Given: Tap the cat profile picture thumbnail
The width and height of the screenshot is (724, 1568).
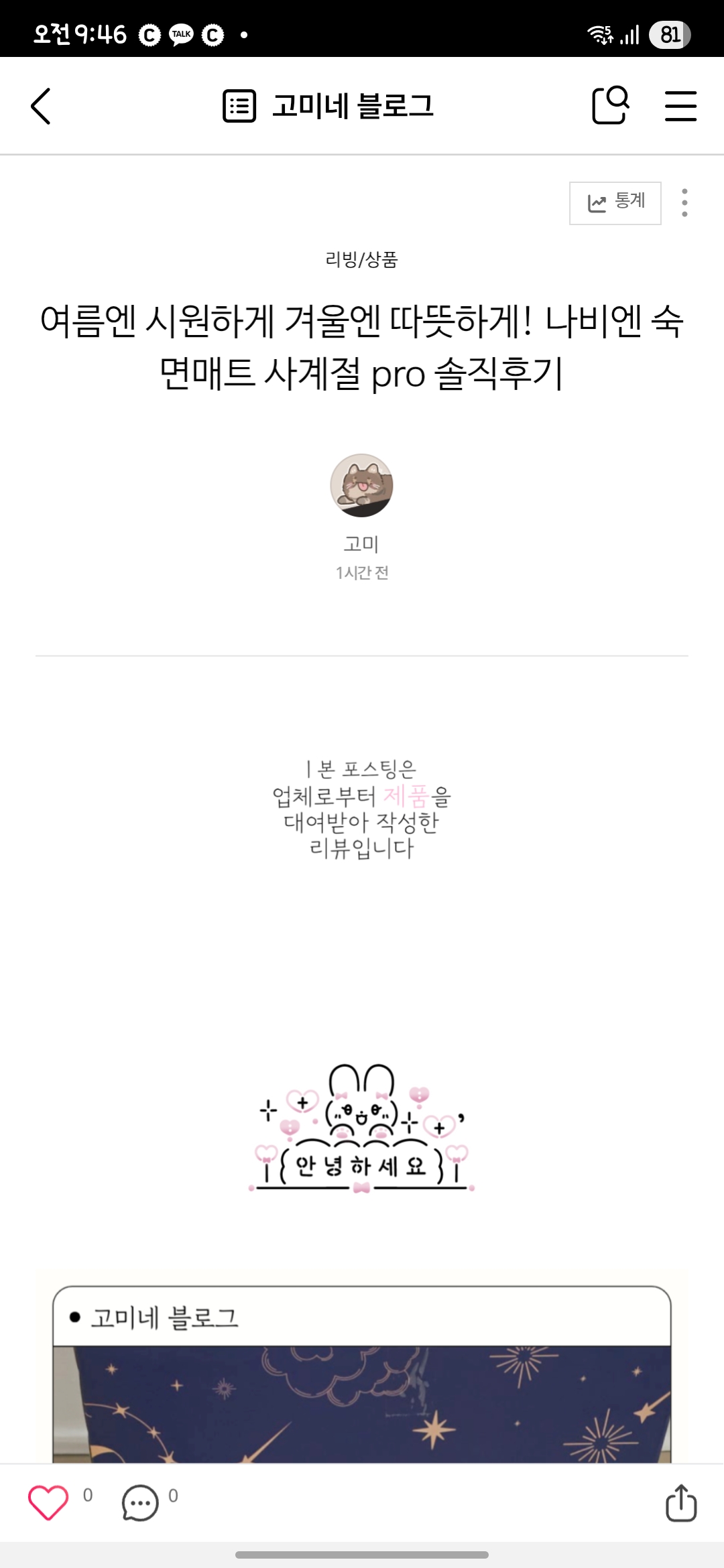Looking at the screenshot, I should tap(362, 487).
